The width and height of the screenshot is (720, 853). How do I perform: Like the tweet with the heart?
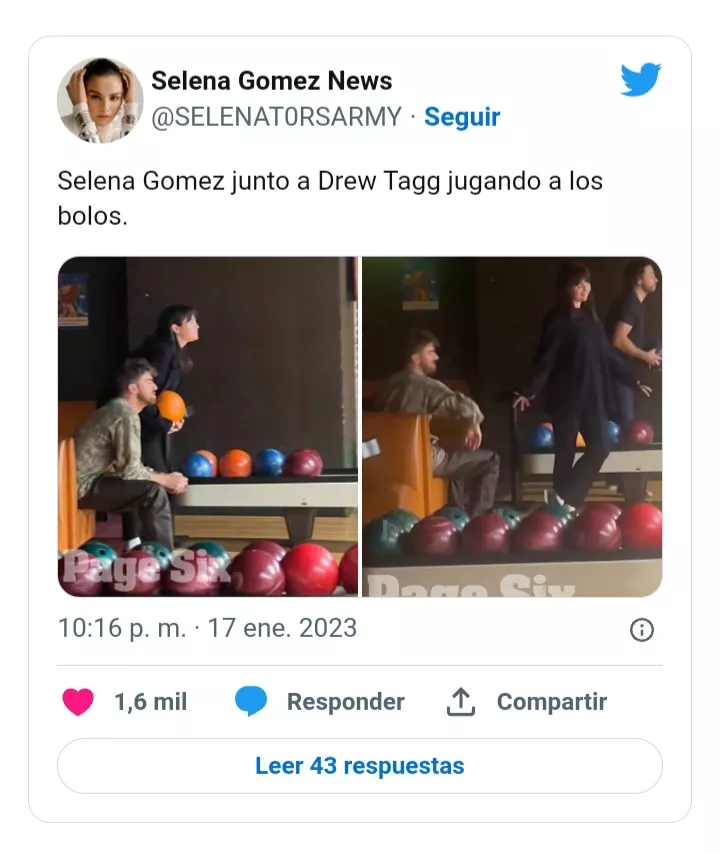[x=78, y=702]
